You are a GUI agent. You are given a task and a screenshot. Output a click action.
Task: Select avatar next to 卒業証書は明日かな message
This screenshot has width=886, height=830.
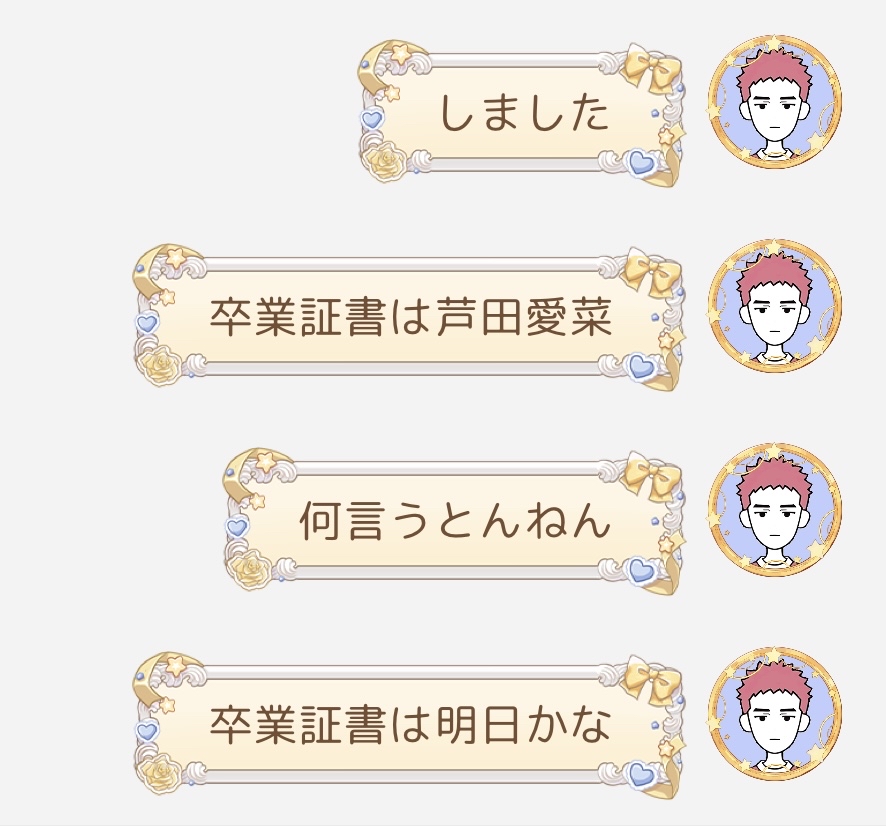(775, 713)
